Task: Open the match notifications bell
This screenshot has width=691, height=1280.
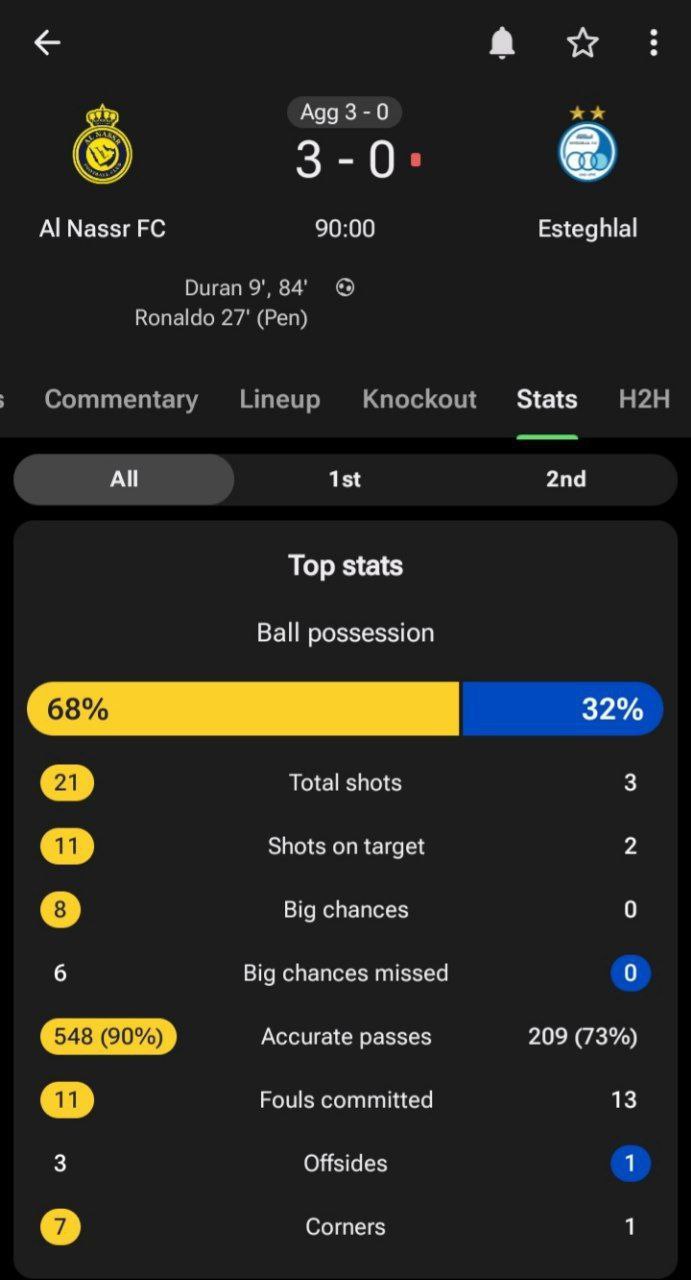Action: coord(502,42)
